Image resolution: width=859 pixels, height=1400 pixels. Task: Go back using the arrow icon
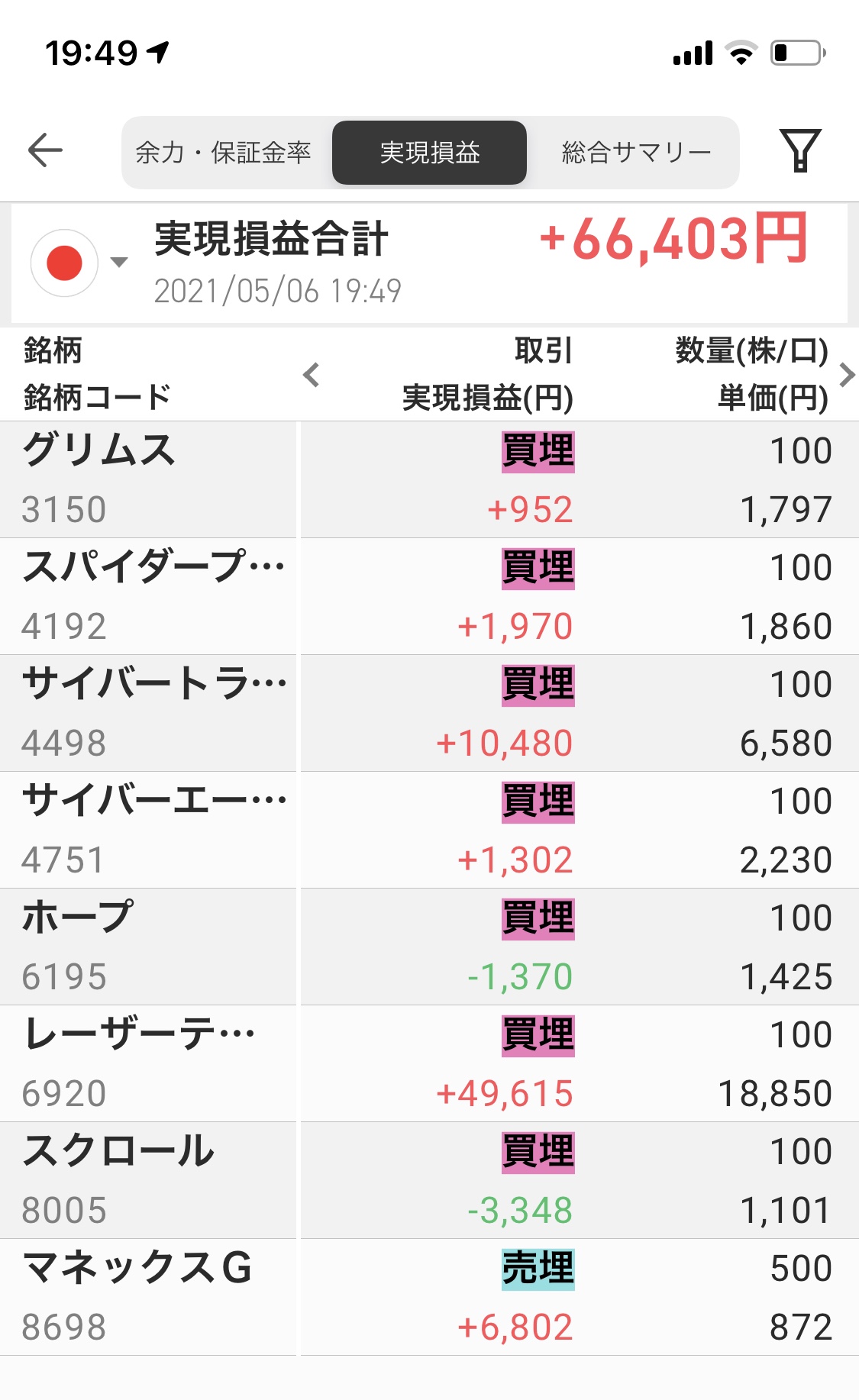pyautogui.click(x=45, y=150)
